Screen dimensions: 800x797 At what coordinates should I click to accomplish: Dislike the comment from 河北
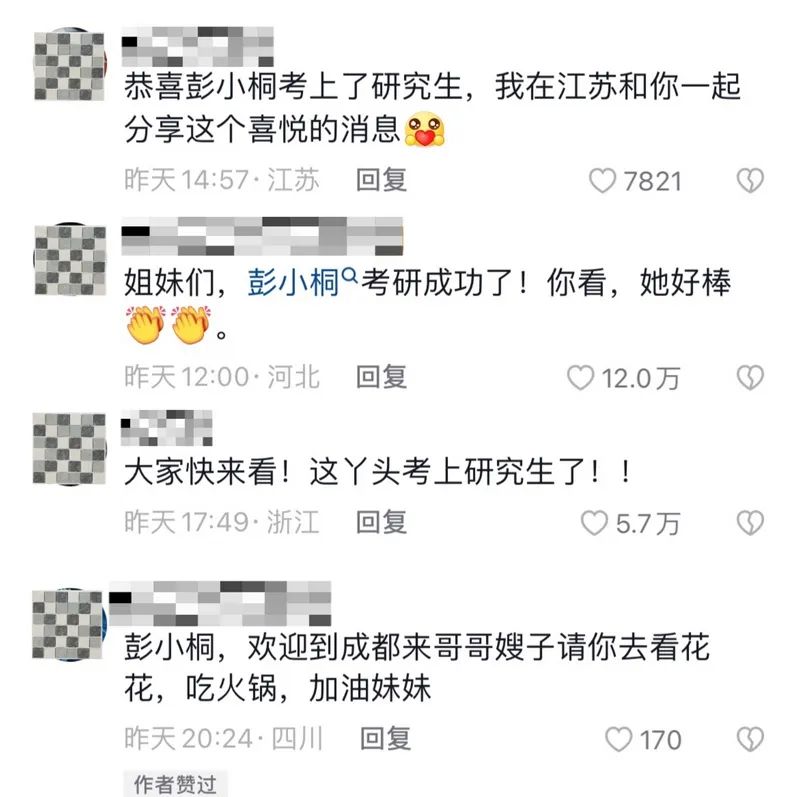[750, 378]
